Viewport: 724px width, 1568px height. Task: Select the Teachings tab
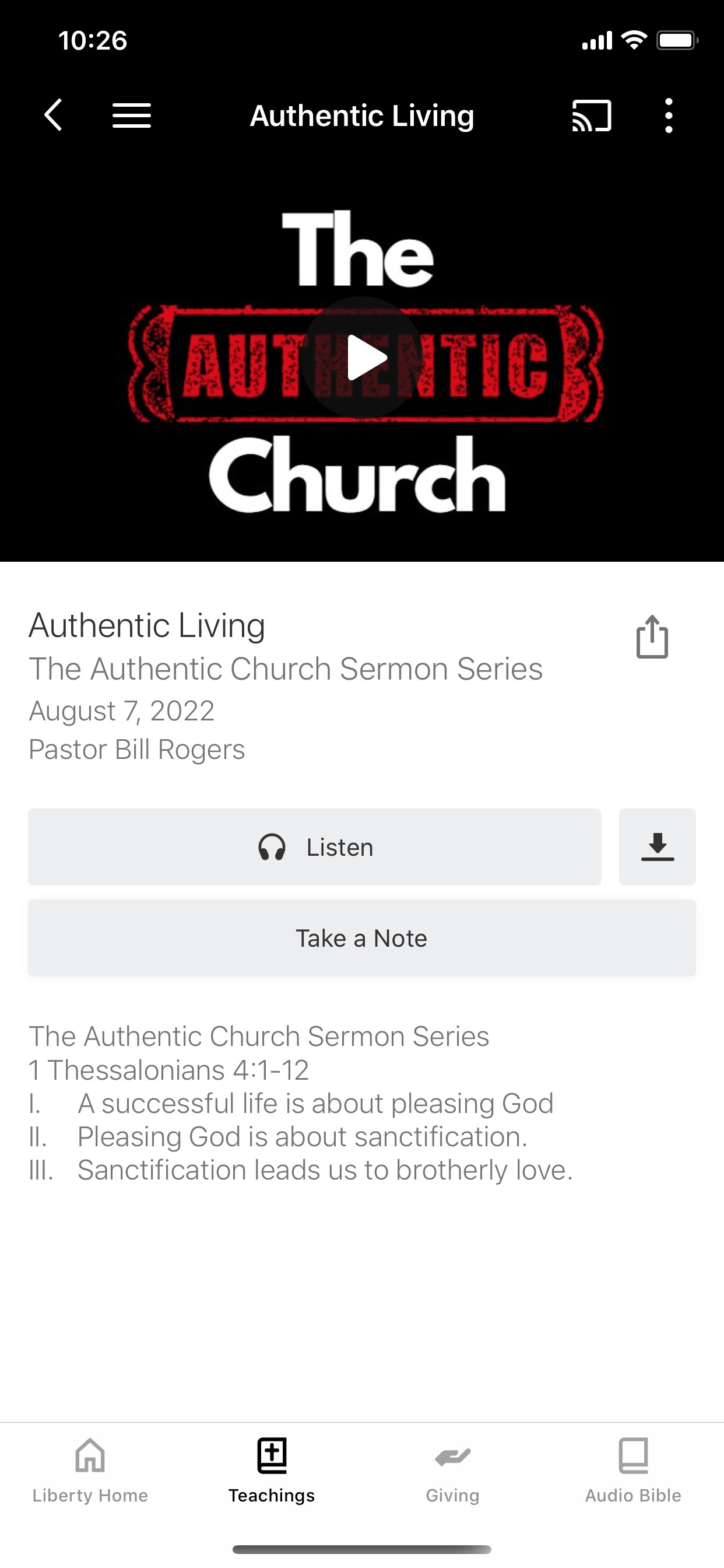point(271,1470)
